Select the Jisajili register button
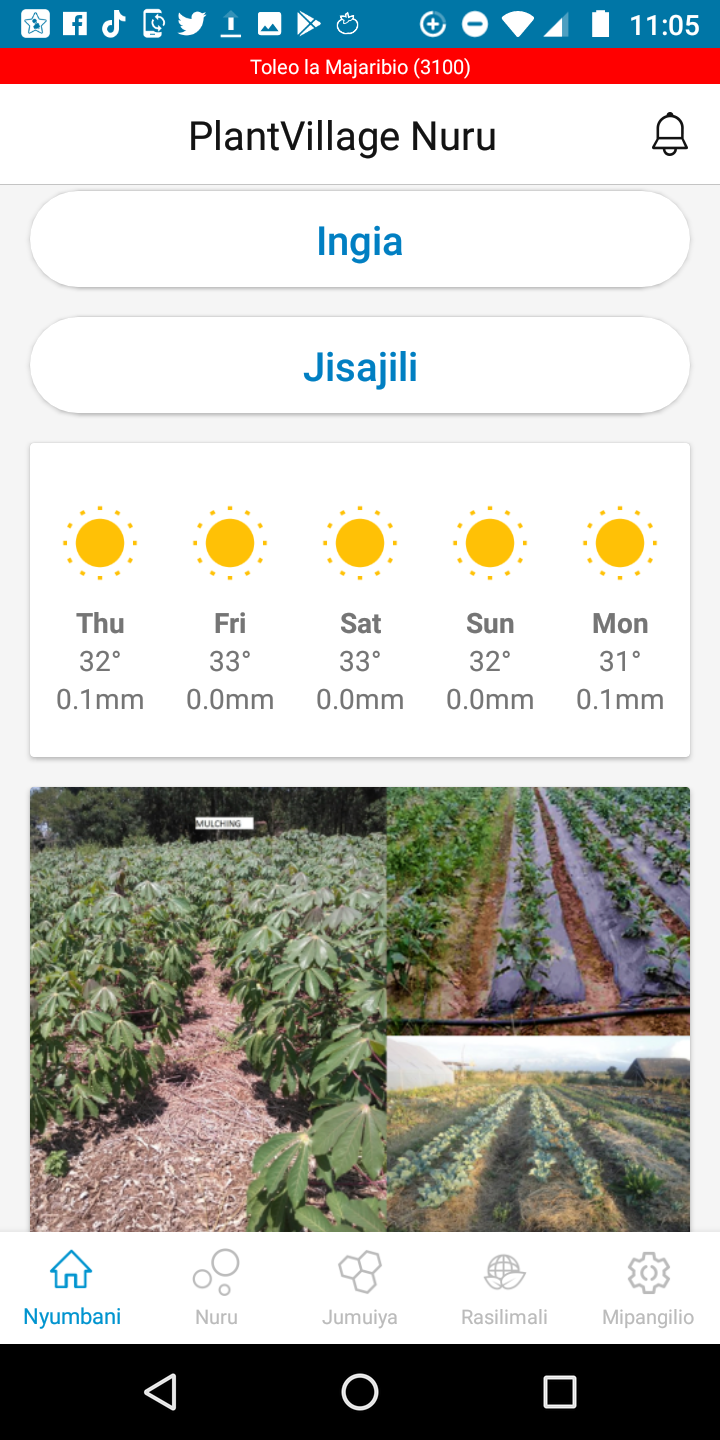 (x=360, y=367)
